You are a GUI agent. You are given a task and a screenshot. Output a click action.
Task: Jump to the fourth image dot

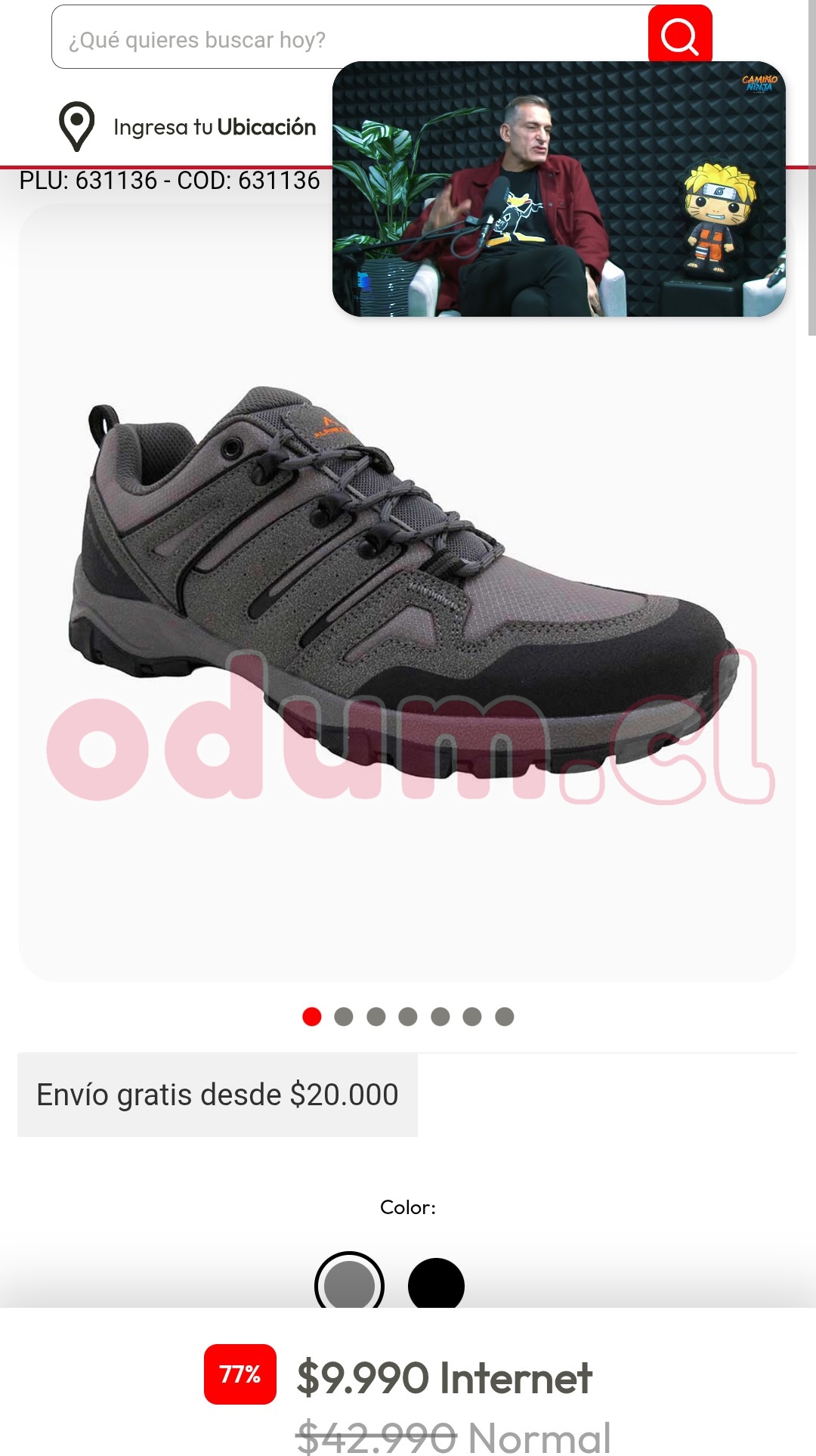click(408, 1017)
